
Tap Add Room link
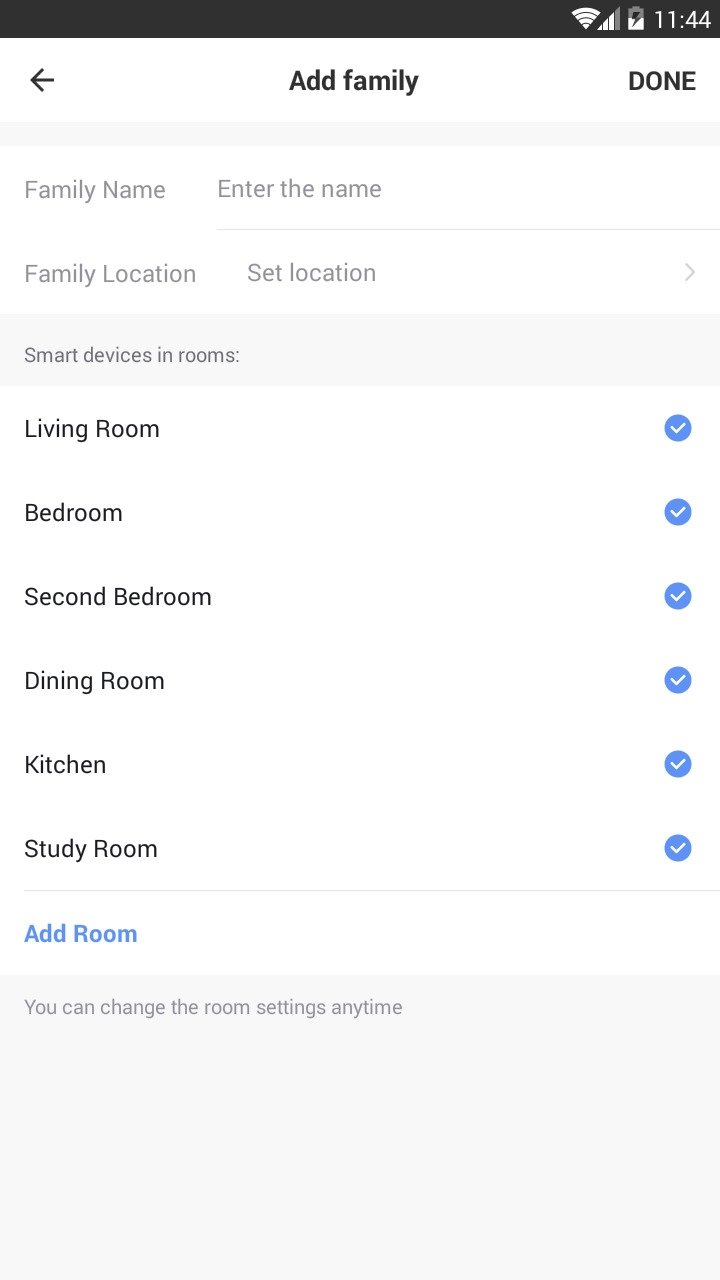pos(81,933)
